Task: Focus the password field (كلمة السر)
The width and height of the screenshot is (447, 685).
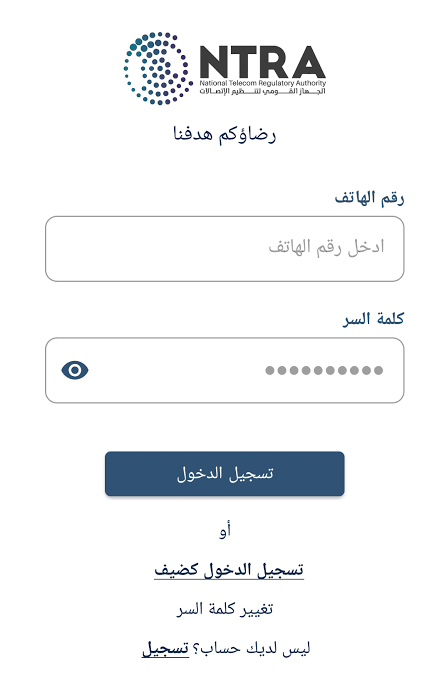Action: tap(224, 370)
